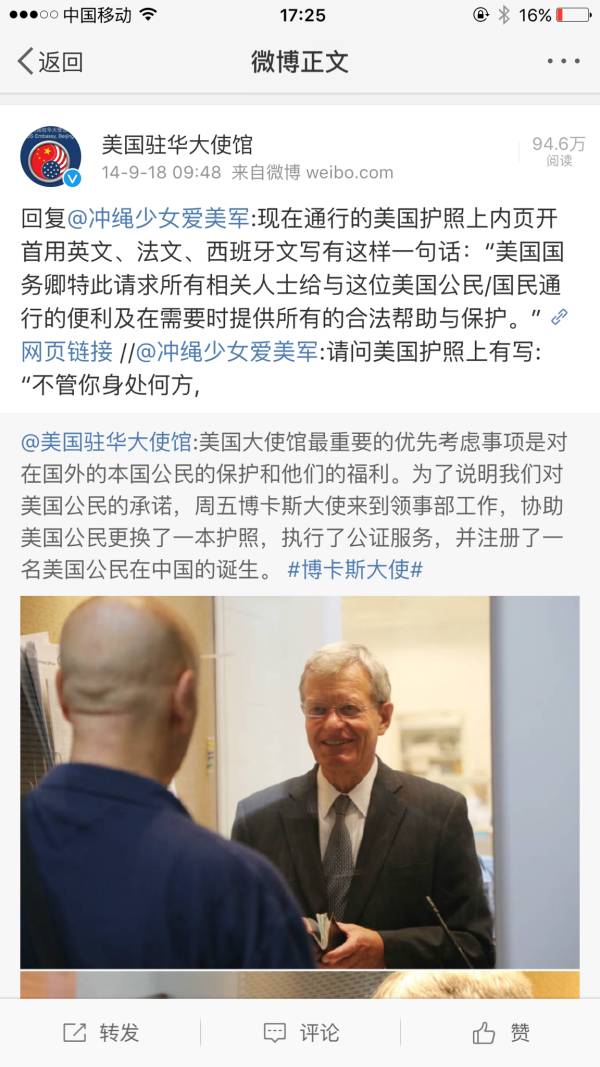Open 美国驻华大使馆 profile avatar

point(50,157)
